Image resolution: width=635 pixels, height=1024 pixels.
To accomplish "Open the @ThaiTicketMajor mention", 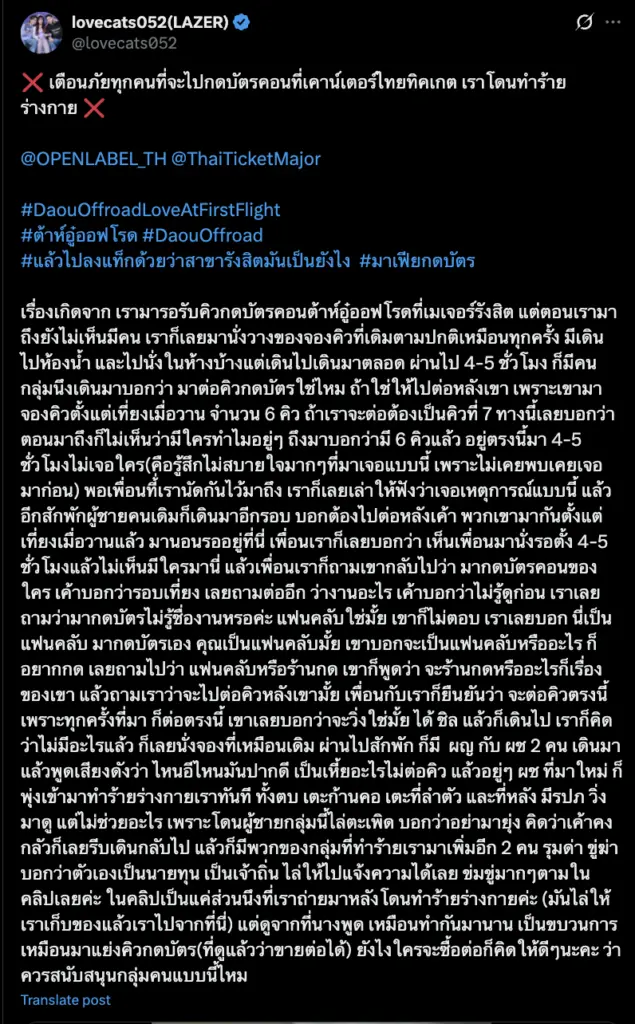I will tap(246, 158).
